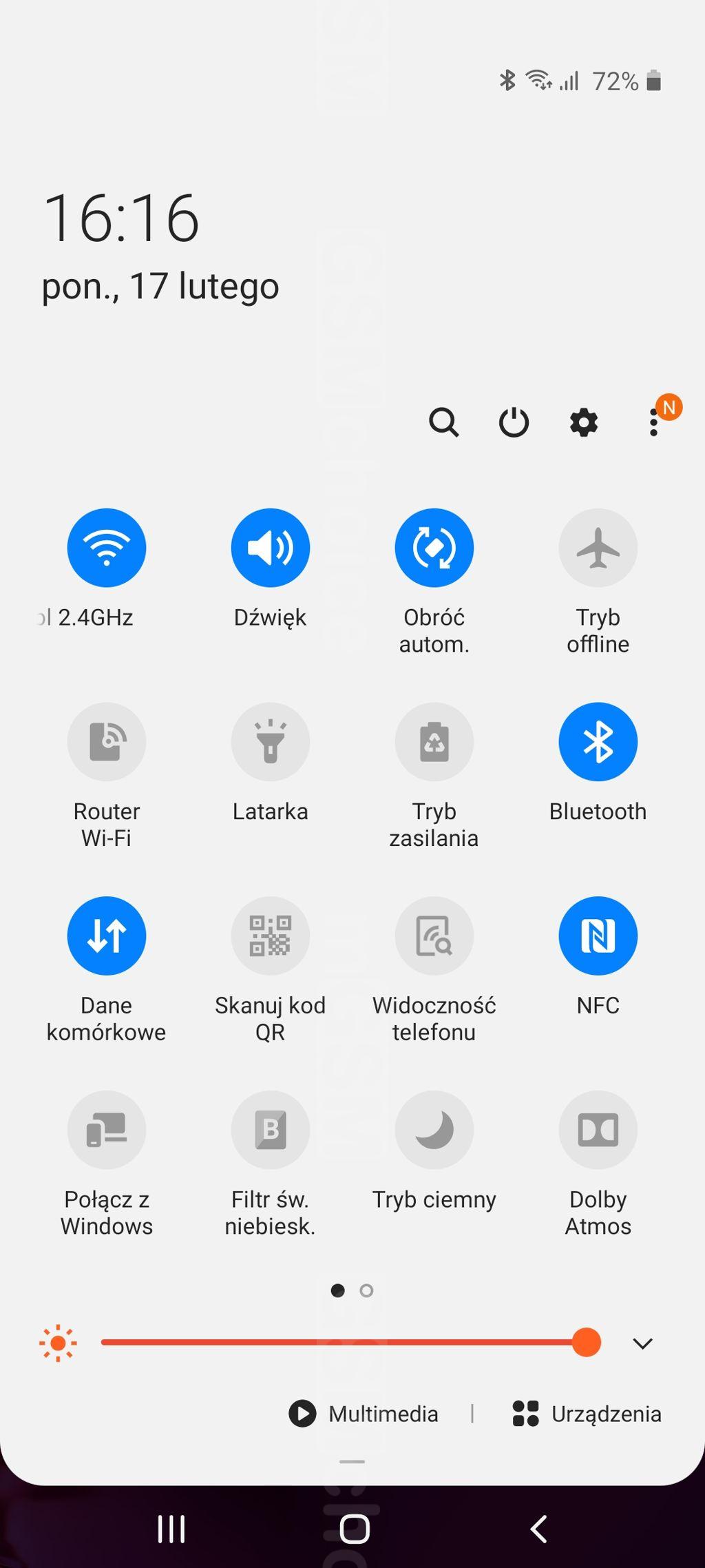This screenshot has width=705, height=1568.
Task: Tap Skanuj kod QR scanner
Action: click(x=271, y=936)
